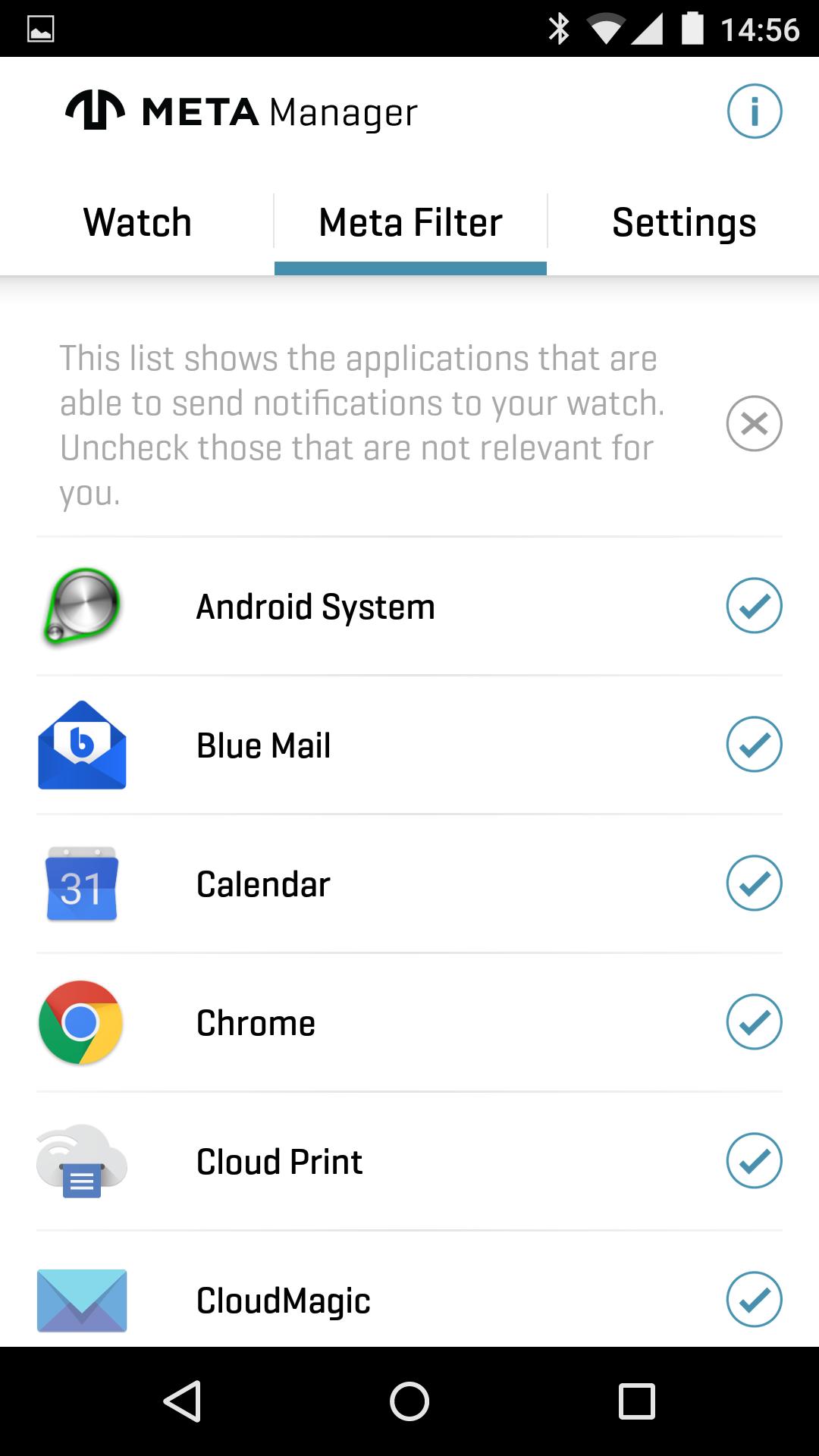The image size is (819, 1456).
Task: Uncheck Android System notifications
Action: click(755, 605)
